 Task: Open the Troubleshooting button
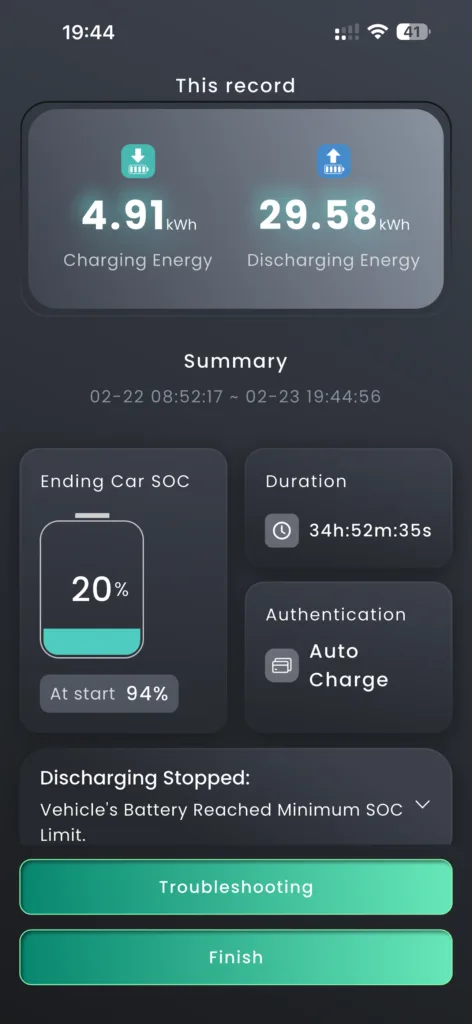point(236,887)
